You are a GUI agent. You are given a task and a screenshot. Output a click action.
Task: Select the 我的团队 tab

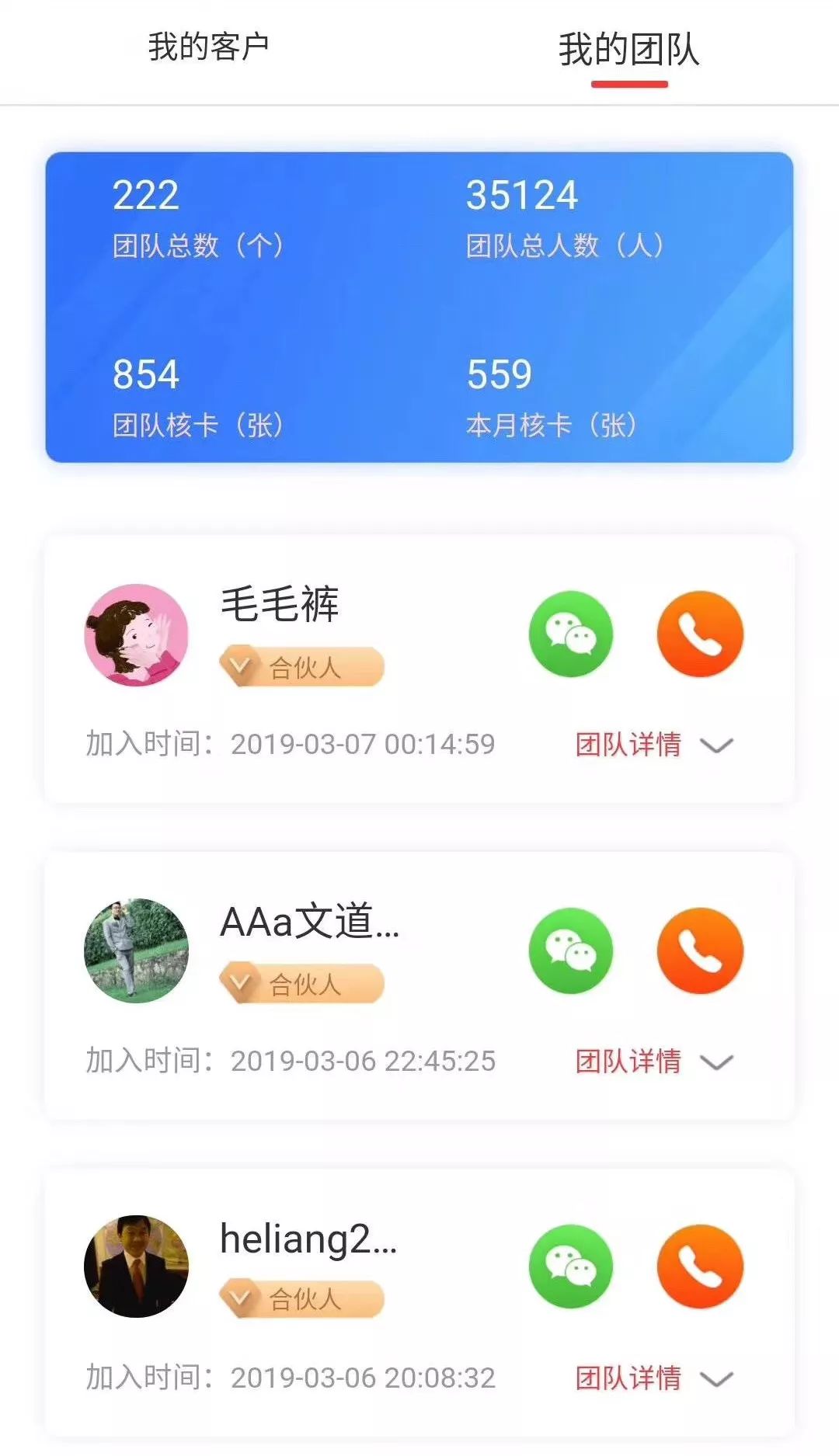tap(628, 50)
